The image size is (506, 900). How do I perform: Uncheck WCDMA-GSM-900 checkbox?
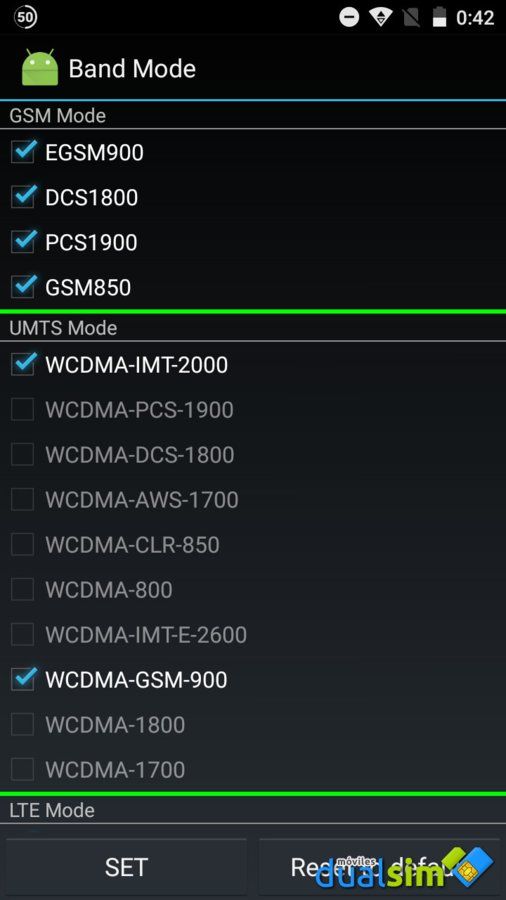coord(23,680)
